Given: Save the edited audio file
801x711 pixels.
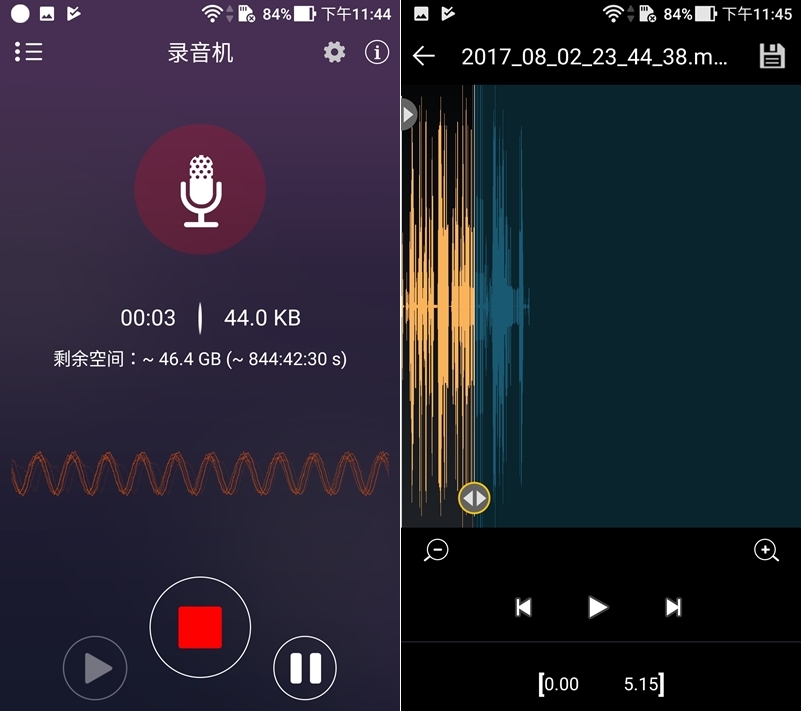Looking at the screenshot, I should click(772, 56).
